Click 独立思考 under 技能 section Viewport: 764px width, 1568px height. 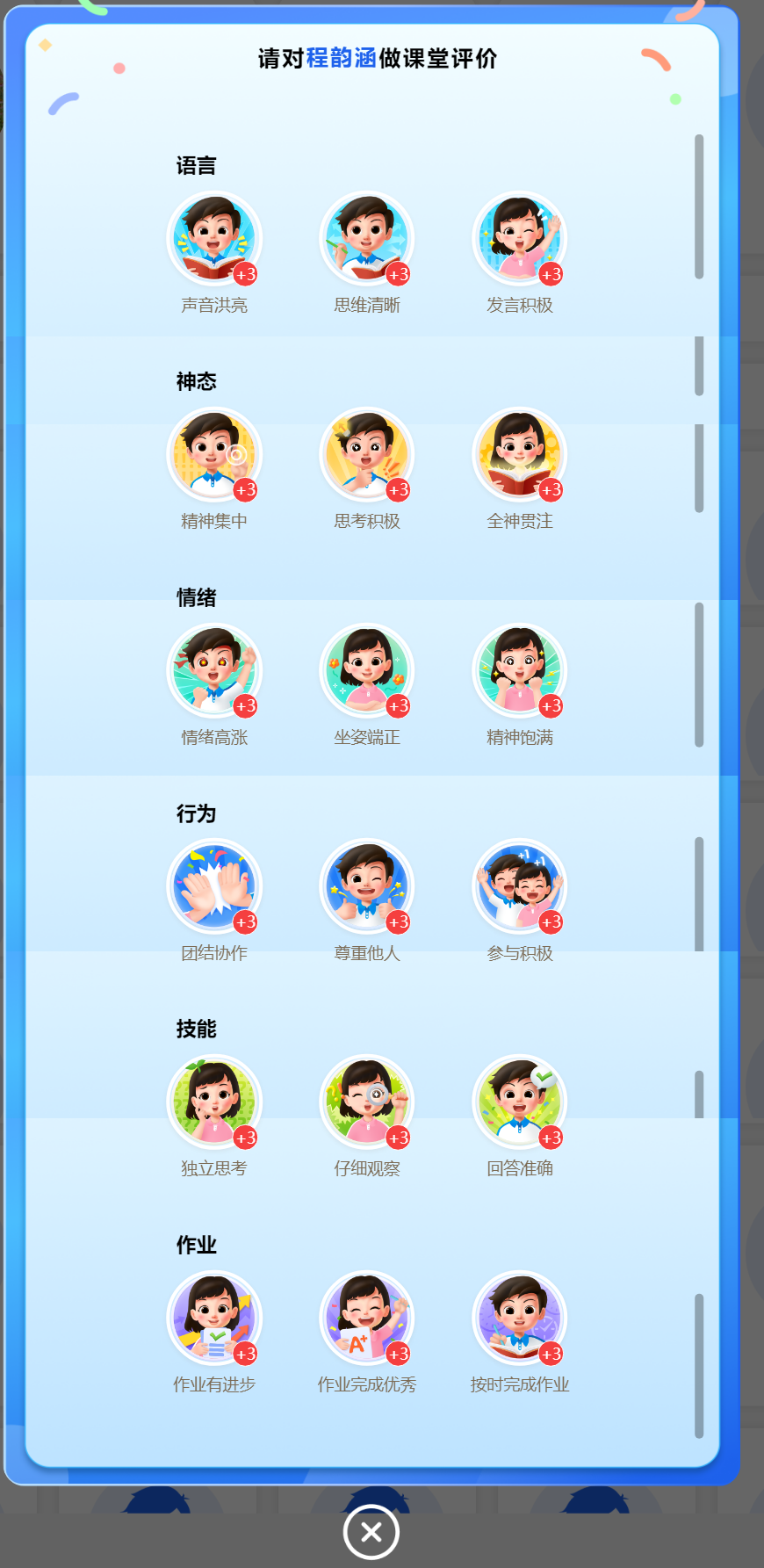[214, 1102]
